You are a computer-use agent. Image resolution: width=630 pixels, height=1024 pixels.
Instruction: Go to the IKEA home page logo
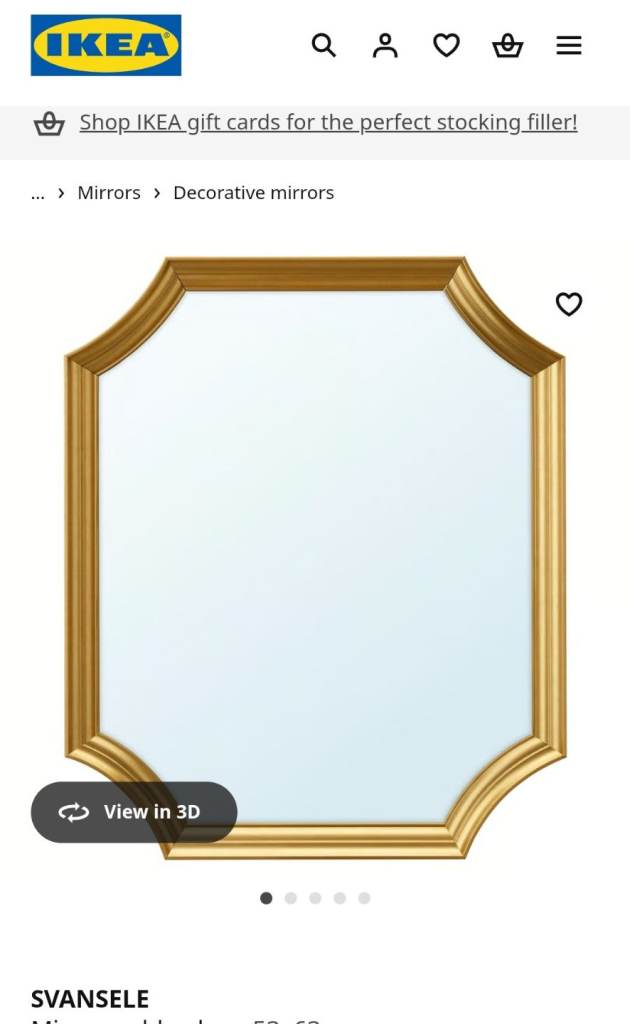pos(106,45)
